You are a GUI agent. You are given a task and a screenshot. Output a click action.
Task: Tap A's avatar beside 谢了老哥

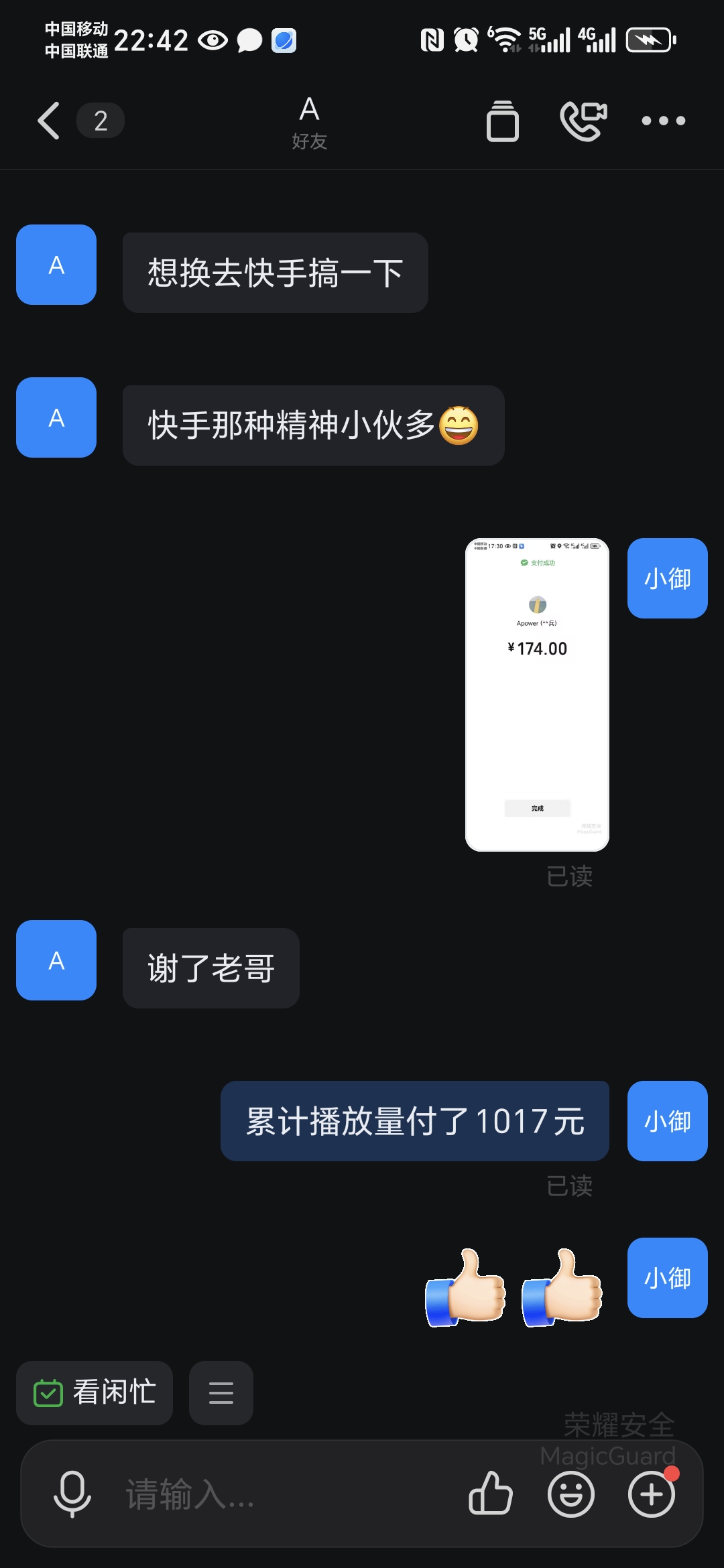56,960
